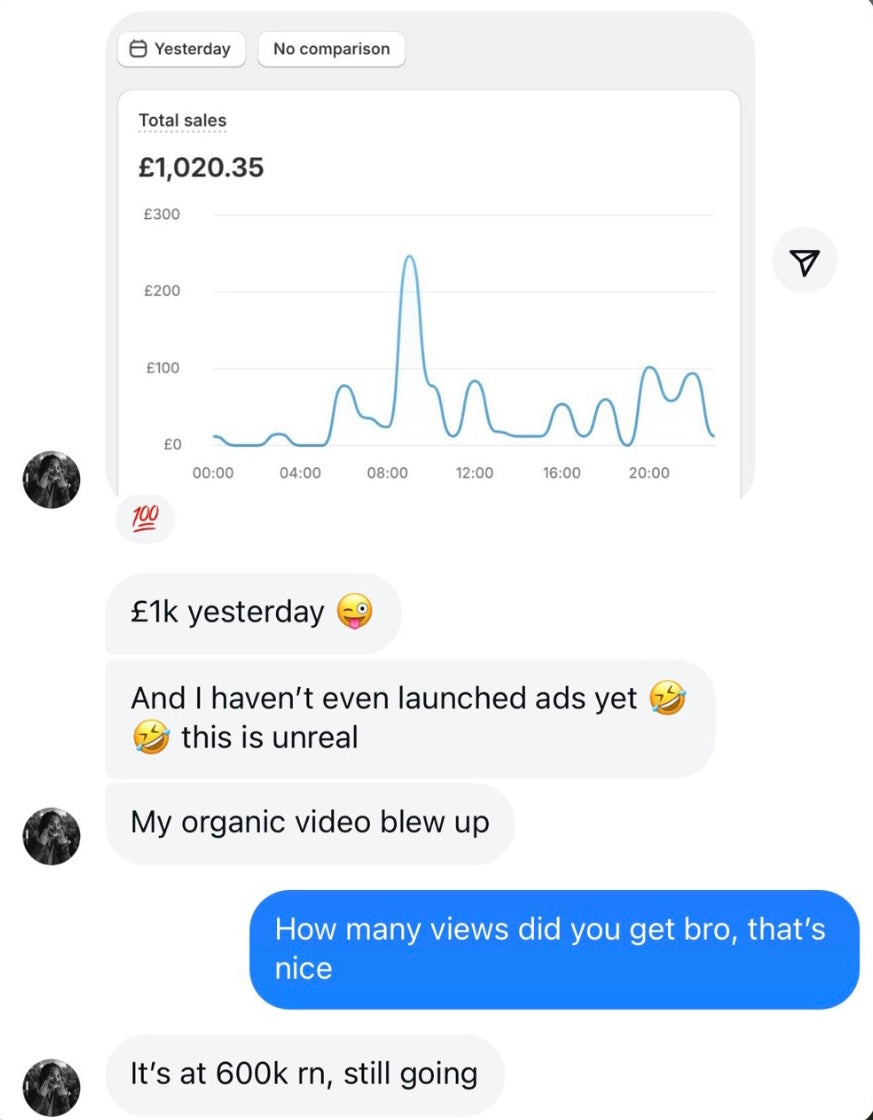Screen dimensions: 873x1120
Task: Forward the sales screenshot with the share icon
Action: 805,261
